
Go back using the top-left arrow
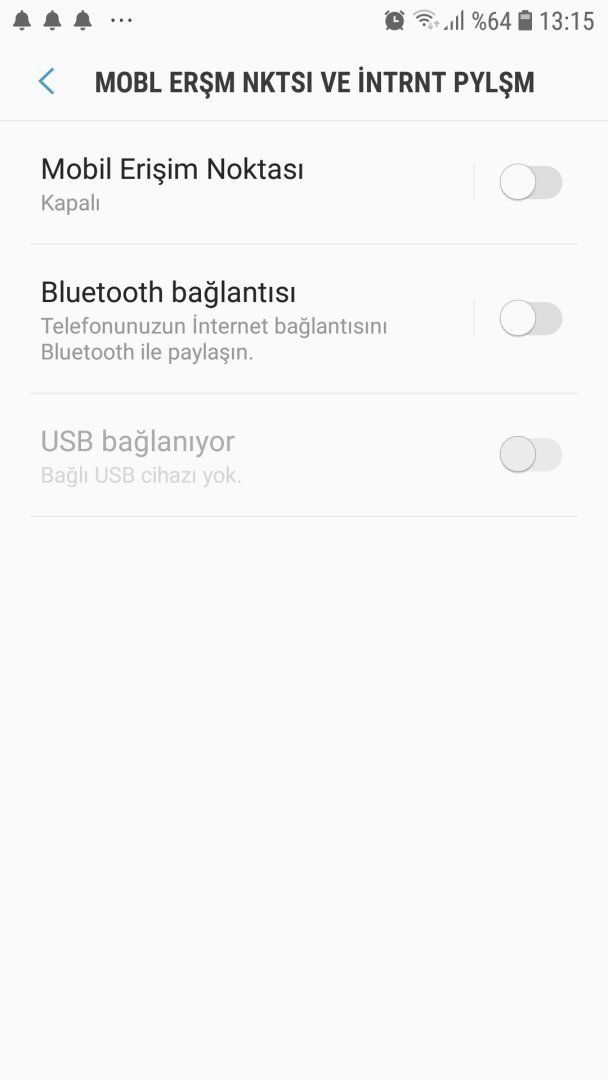(46, 81)
